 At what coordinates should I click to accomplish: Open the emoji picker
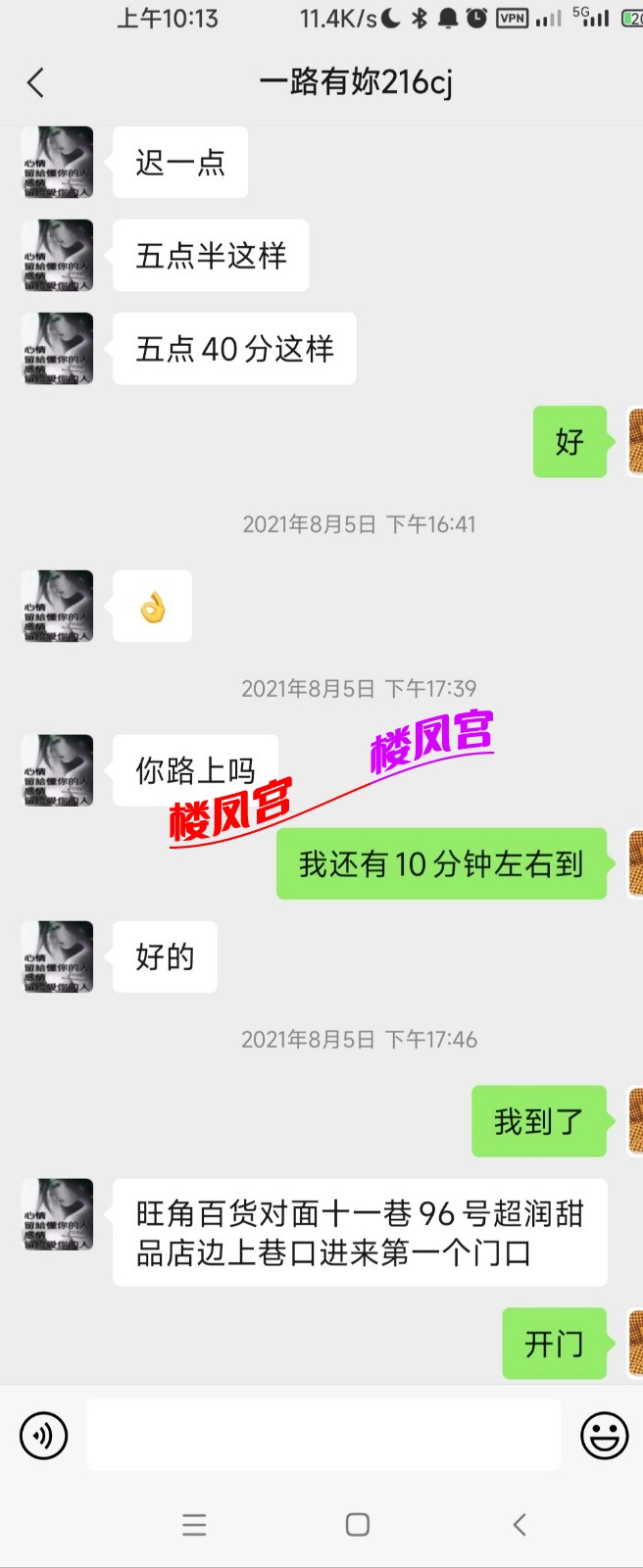point(604,1436)
